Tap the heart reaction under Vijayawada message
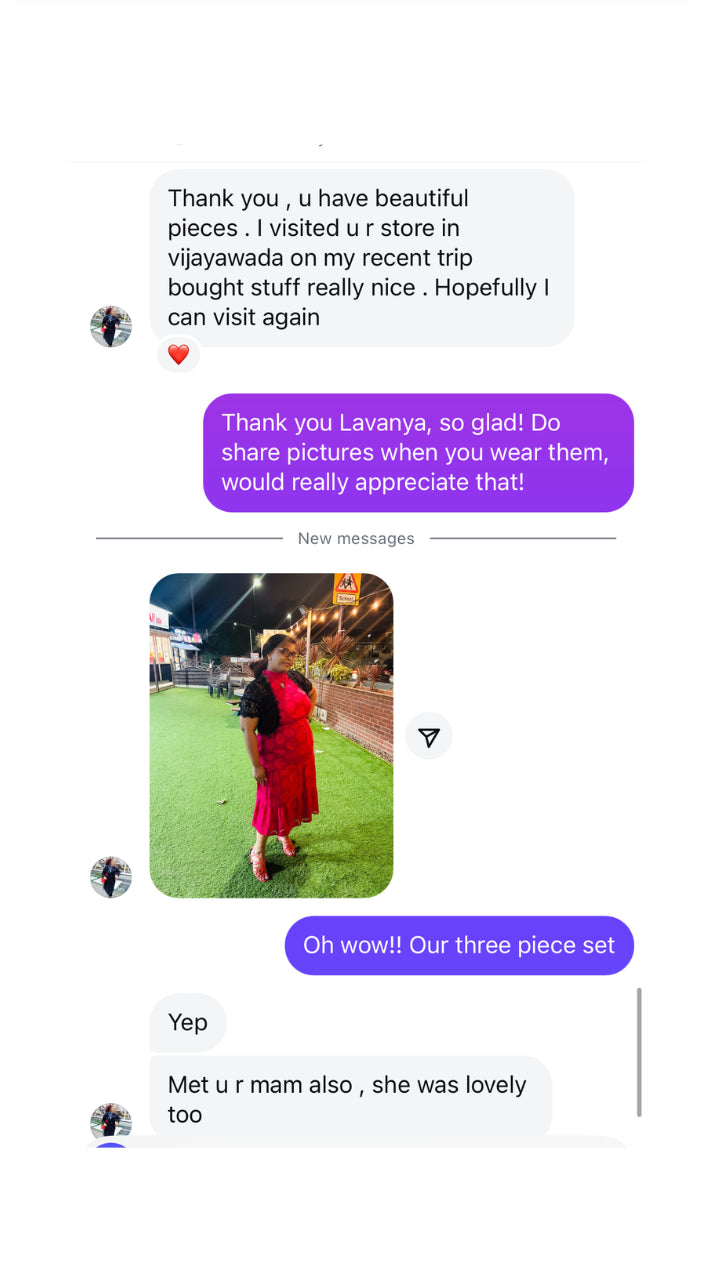Screen dimensions: 710x1282 179,354
